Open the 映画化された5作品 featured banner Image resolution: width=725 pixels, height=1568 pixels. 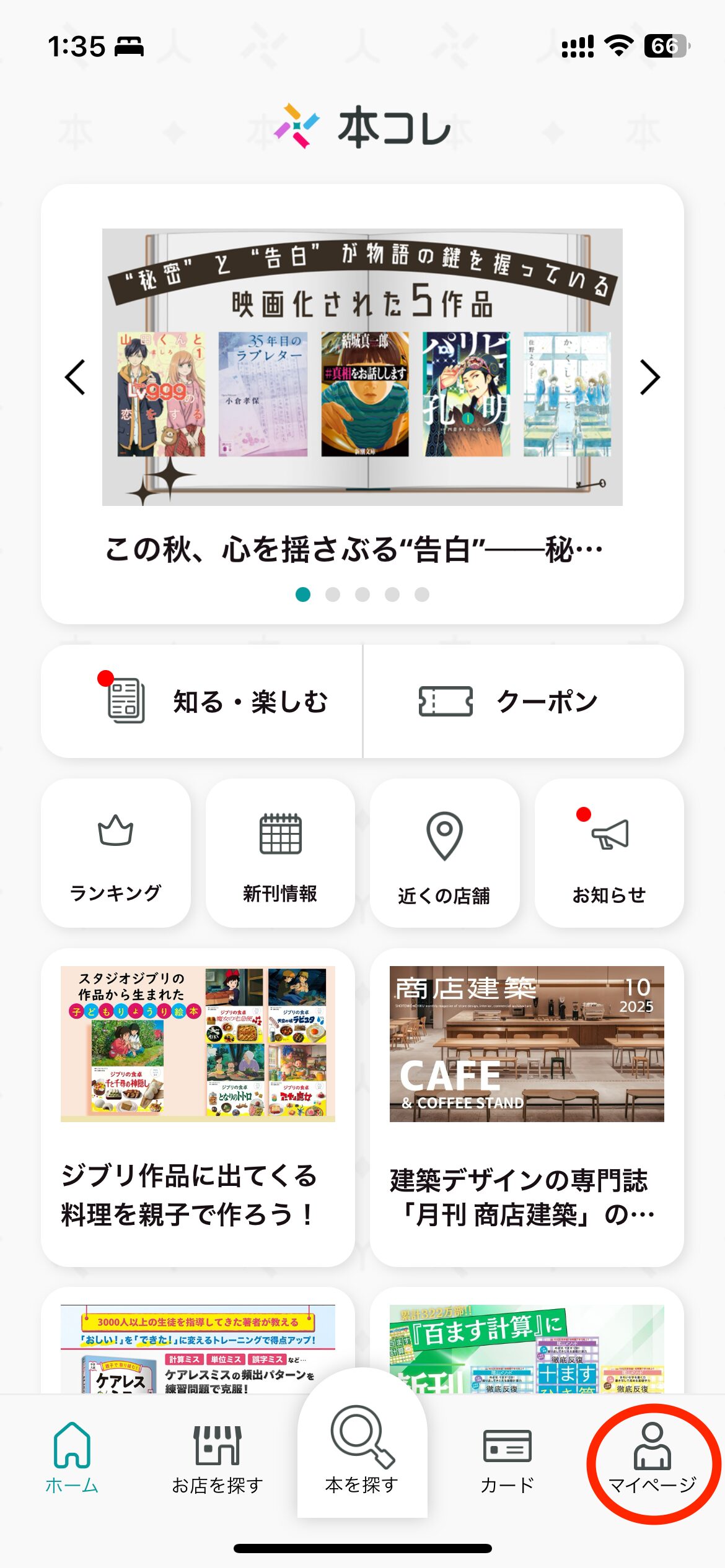click(362, 367)
